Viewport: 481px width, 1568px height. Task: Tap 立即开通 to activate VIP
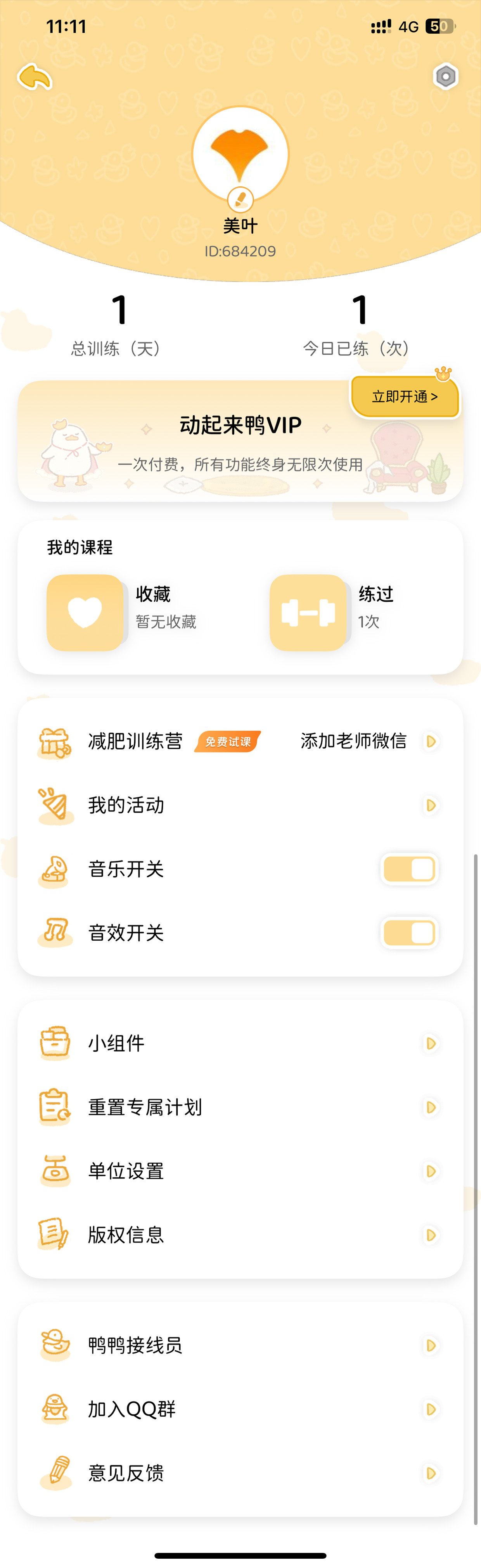405,397
